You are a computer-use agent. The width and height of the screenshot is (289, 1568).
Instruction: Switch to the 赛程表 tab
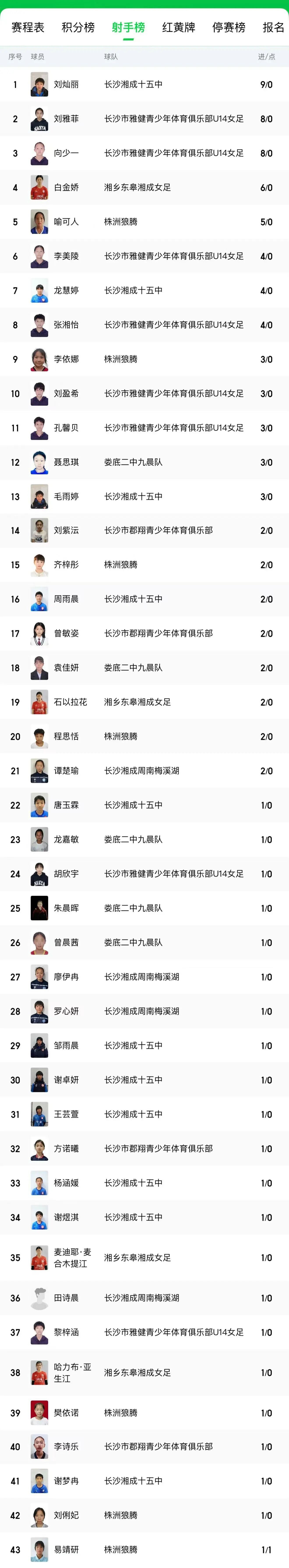(28, 27)
